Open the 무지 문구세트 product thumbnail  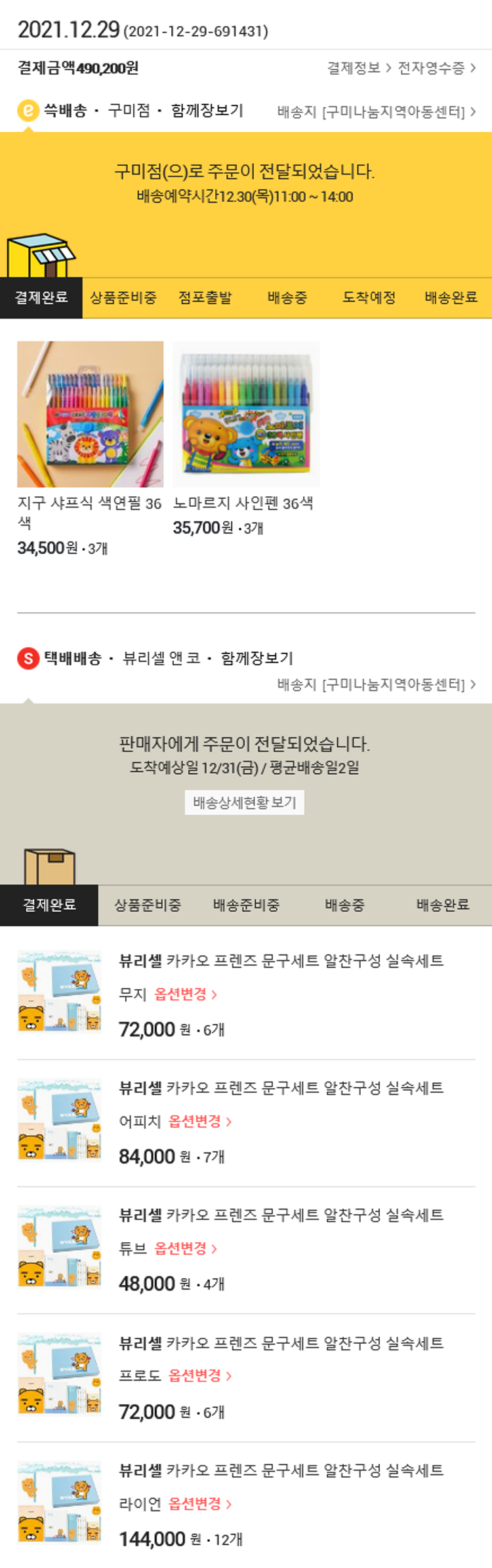[x=60, y=991]
